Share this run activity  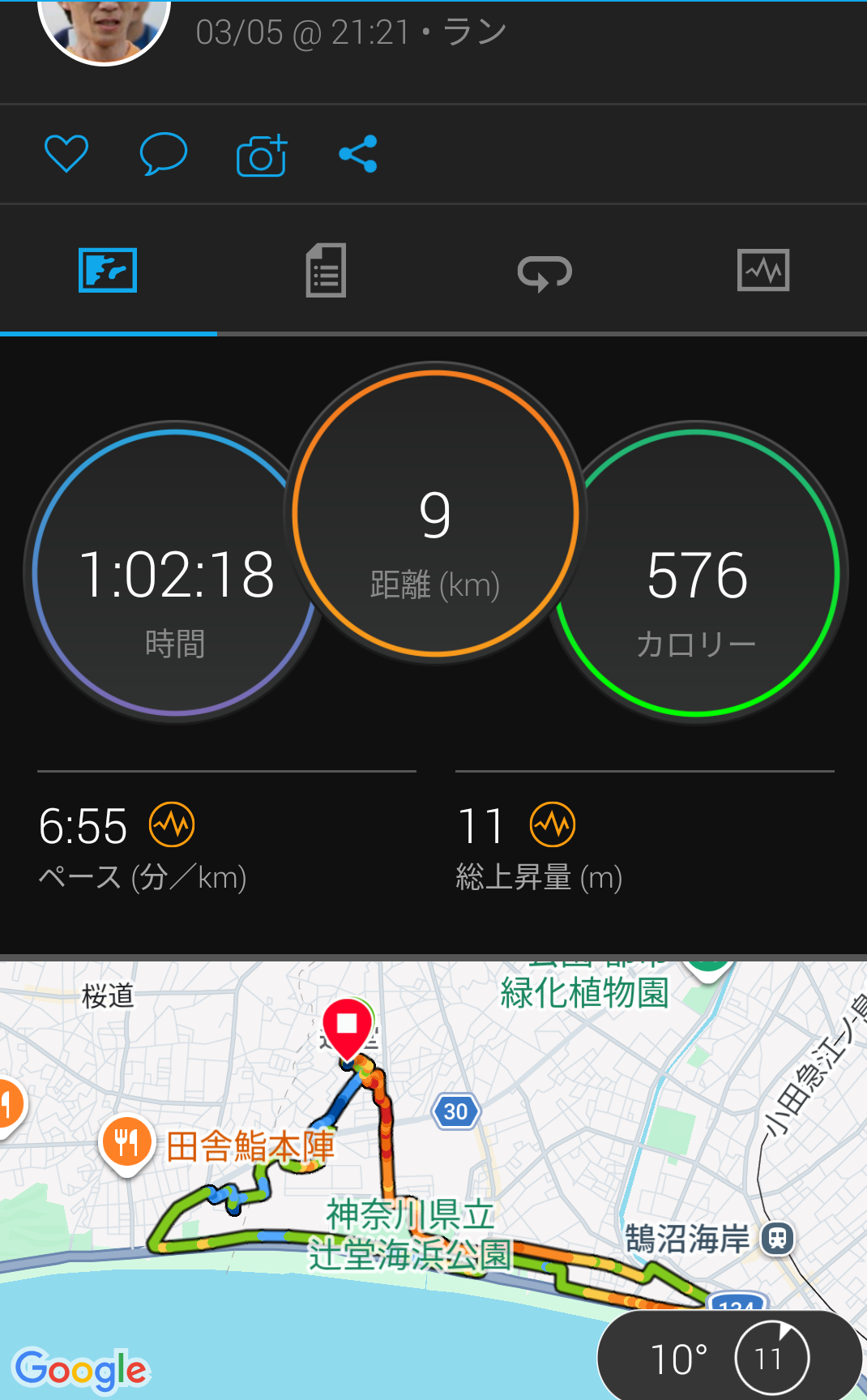pyautogui.click(x=358, y=154)
